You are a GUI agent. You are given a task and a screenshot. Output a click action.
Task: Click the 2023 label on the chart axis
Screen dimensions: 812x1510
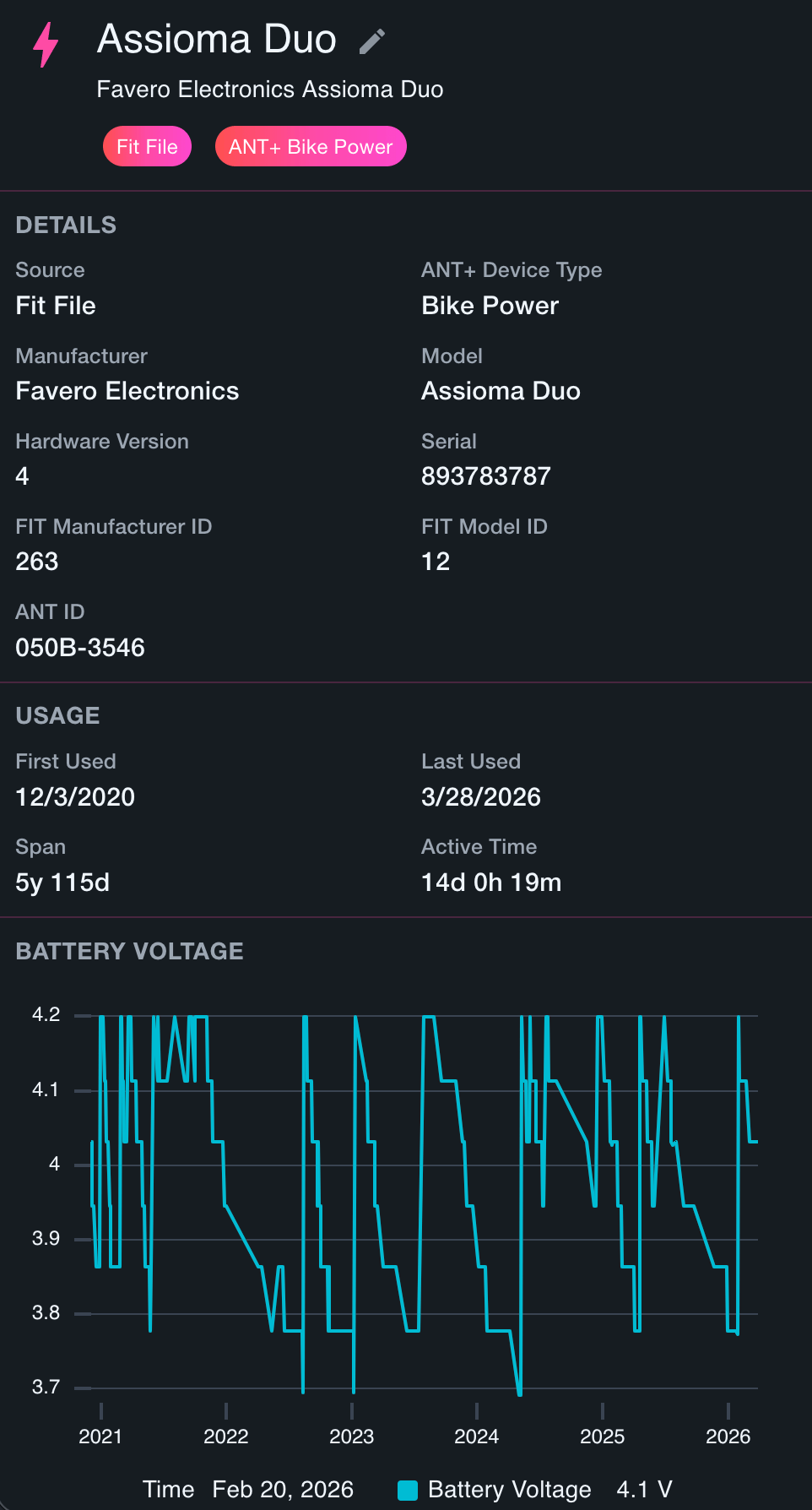click(352, 1436)
